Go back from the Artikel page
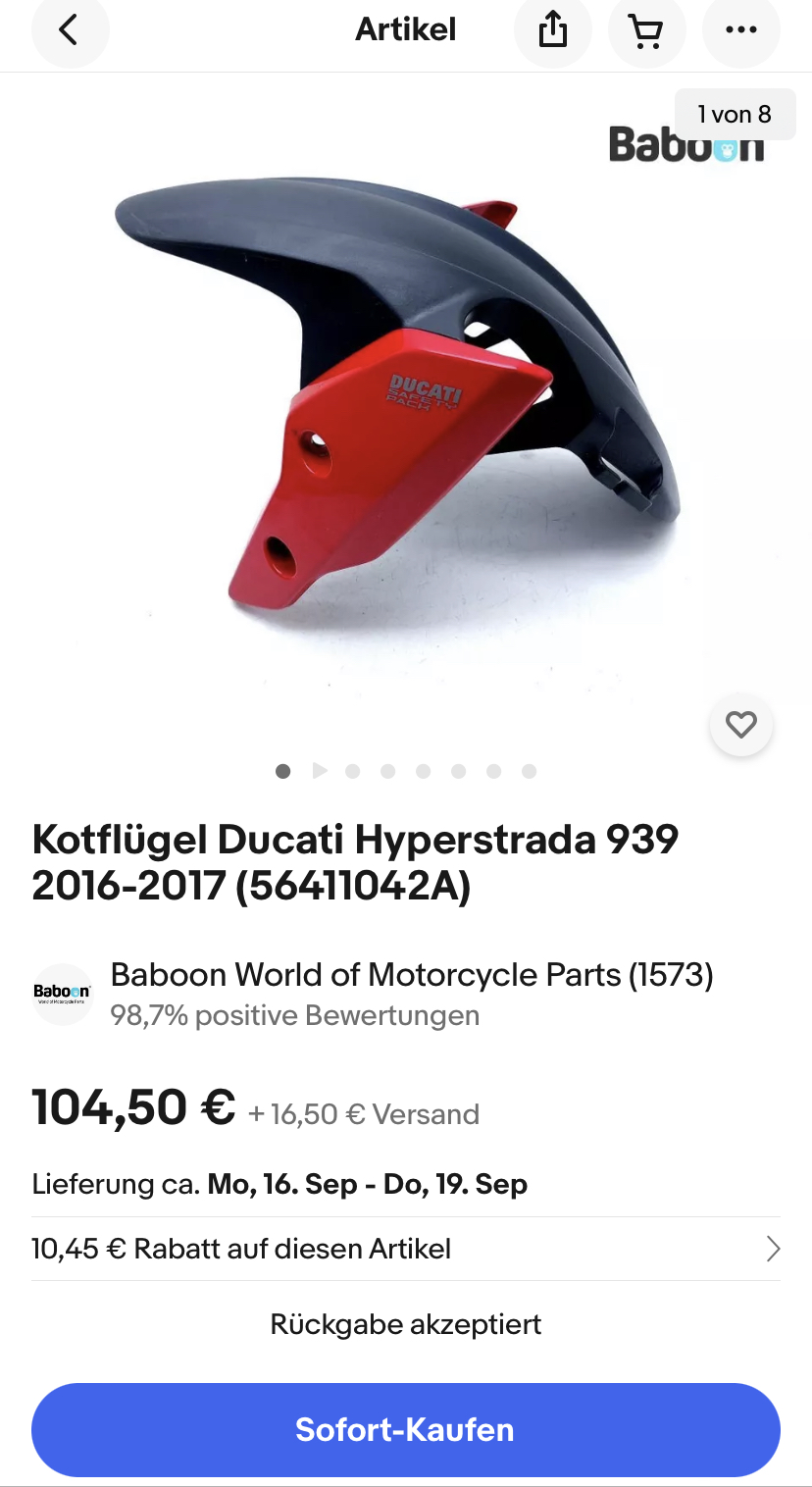The width and height of the screenshot is (812, 1487). pyautogui.click(x=69, y=30)
